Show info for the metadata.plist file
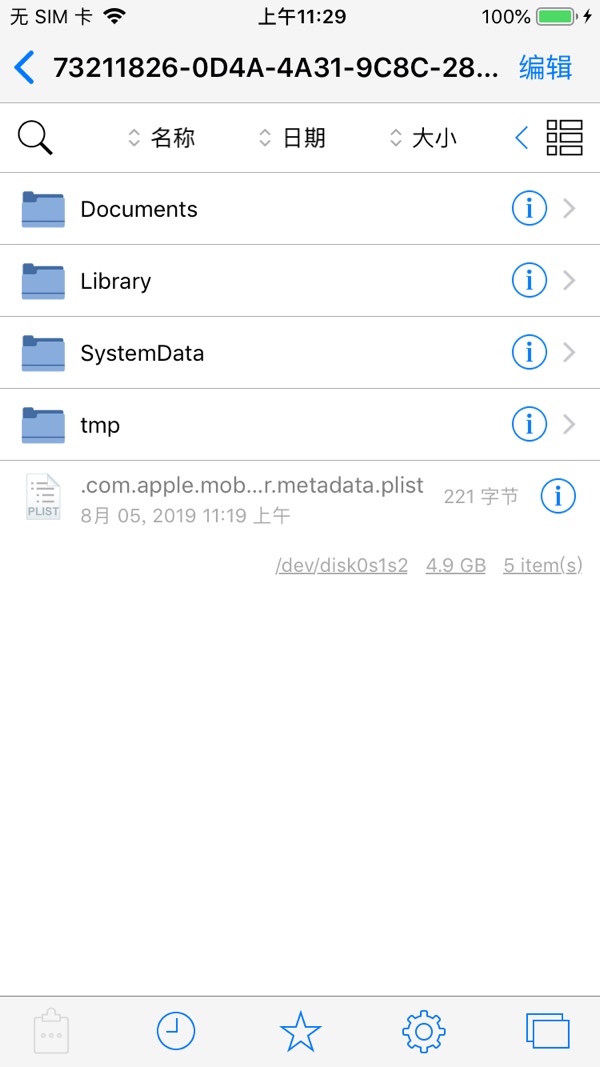The width and height of the screenshot is (600, 1067). tap(559, 497)
